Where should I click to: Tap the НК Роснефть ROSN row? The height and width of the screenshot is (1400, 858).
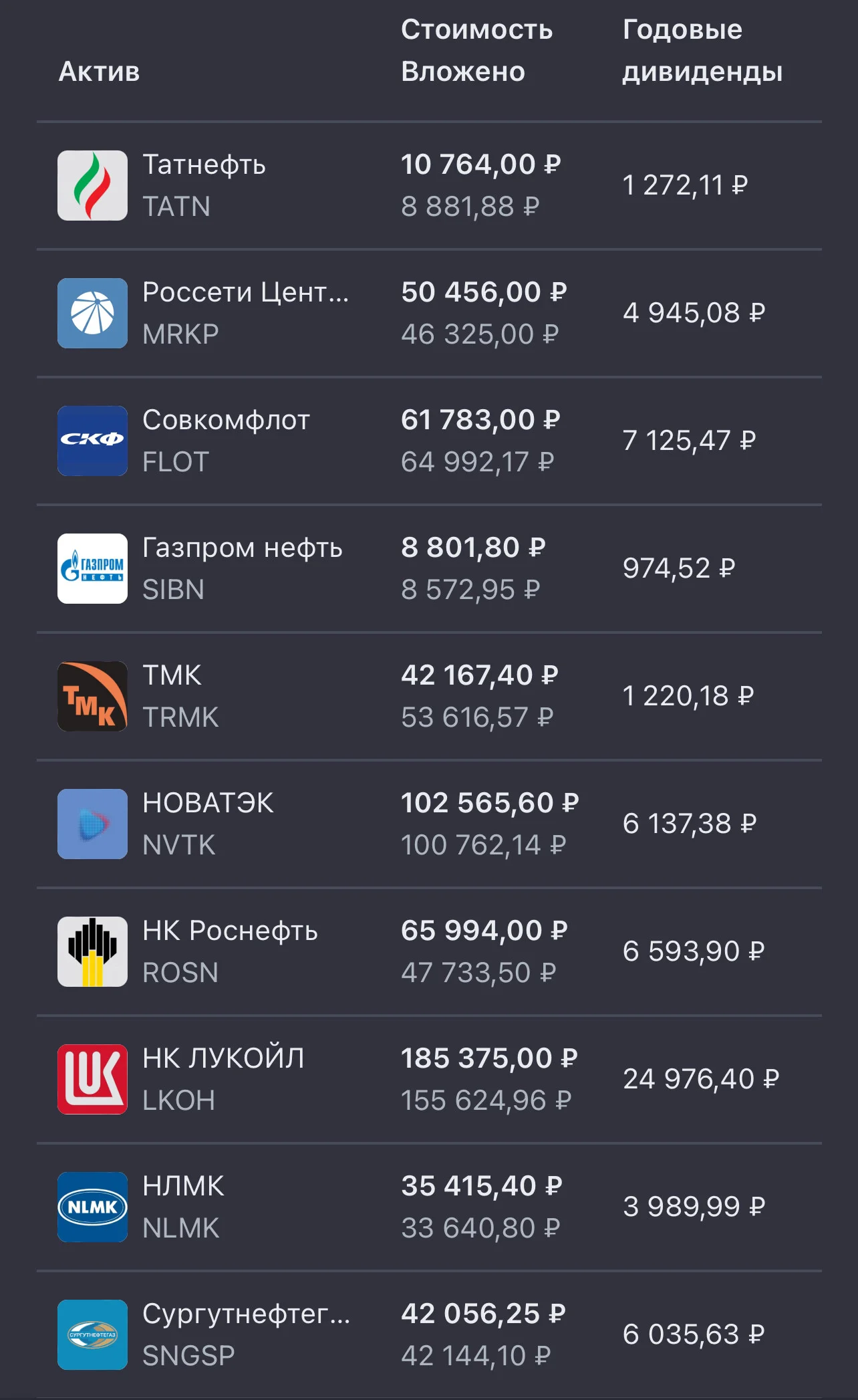pos(429,951)
